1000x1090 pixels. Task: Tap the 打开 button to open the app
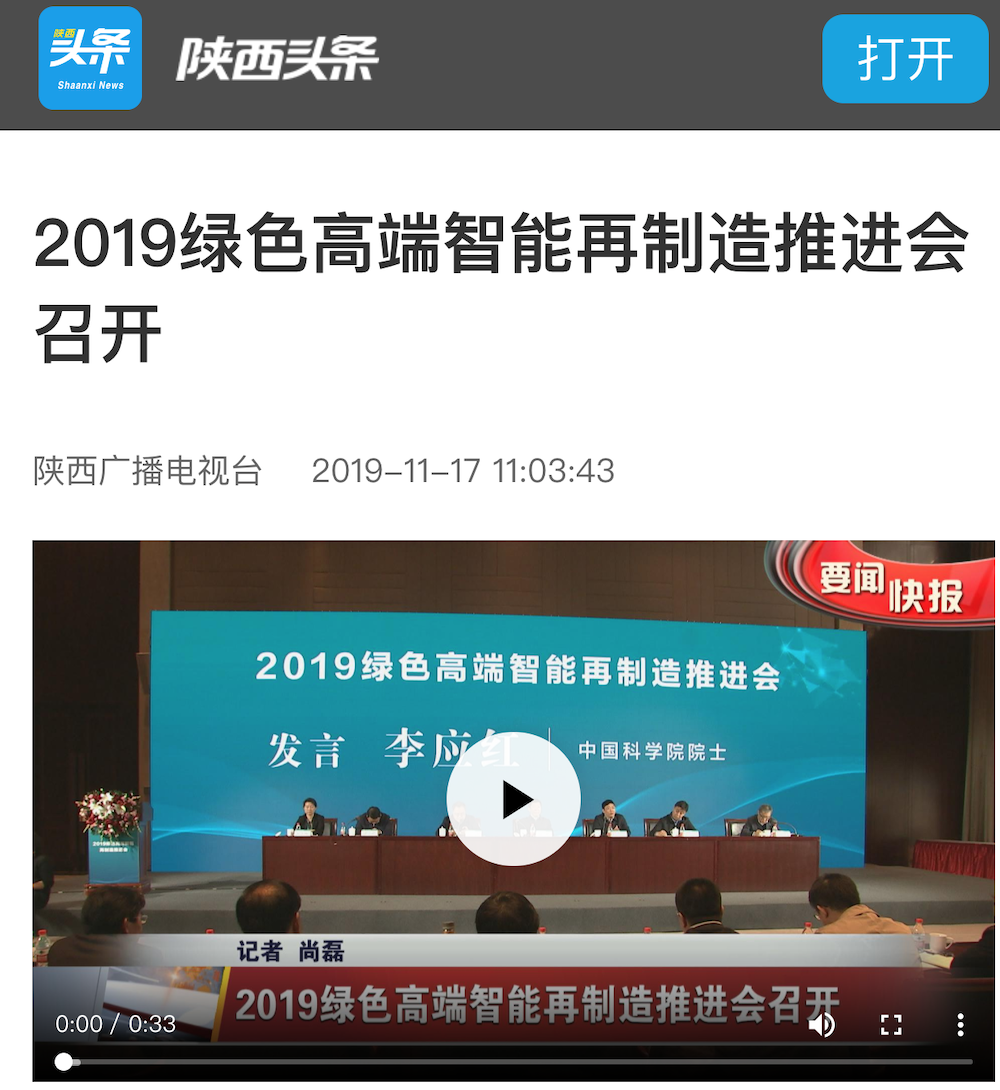[x=904, y=59]
